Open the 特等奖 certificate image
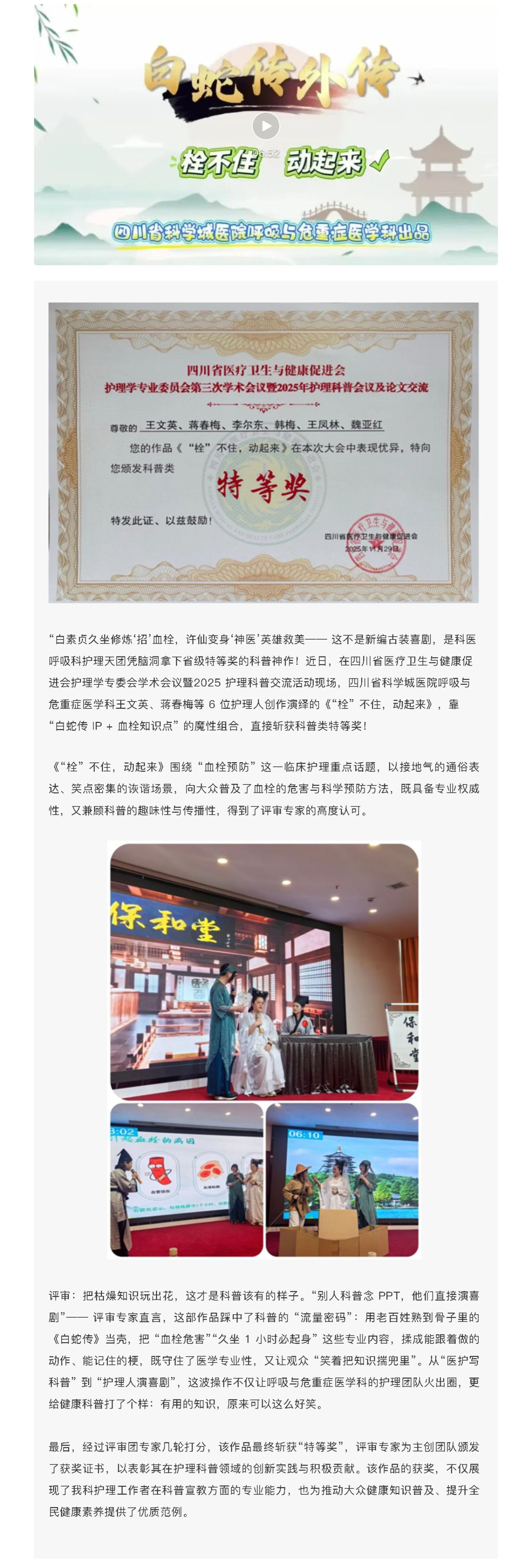 click(x=263, y=452)
